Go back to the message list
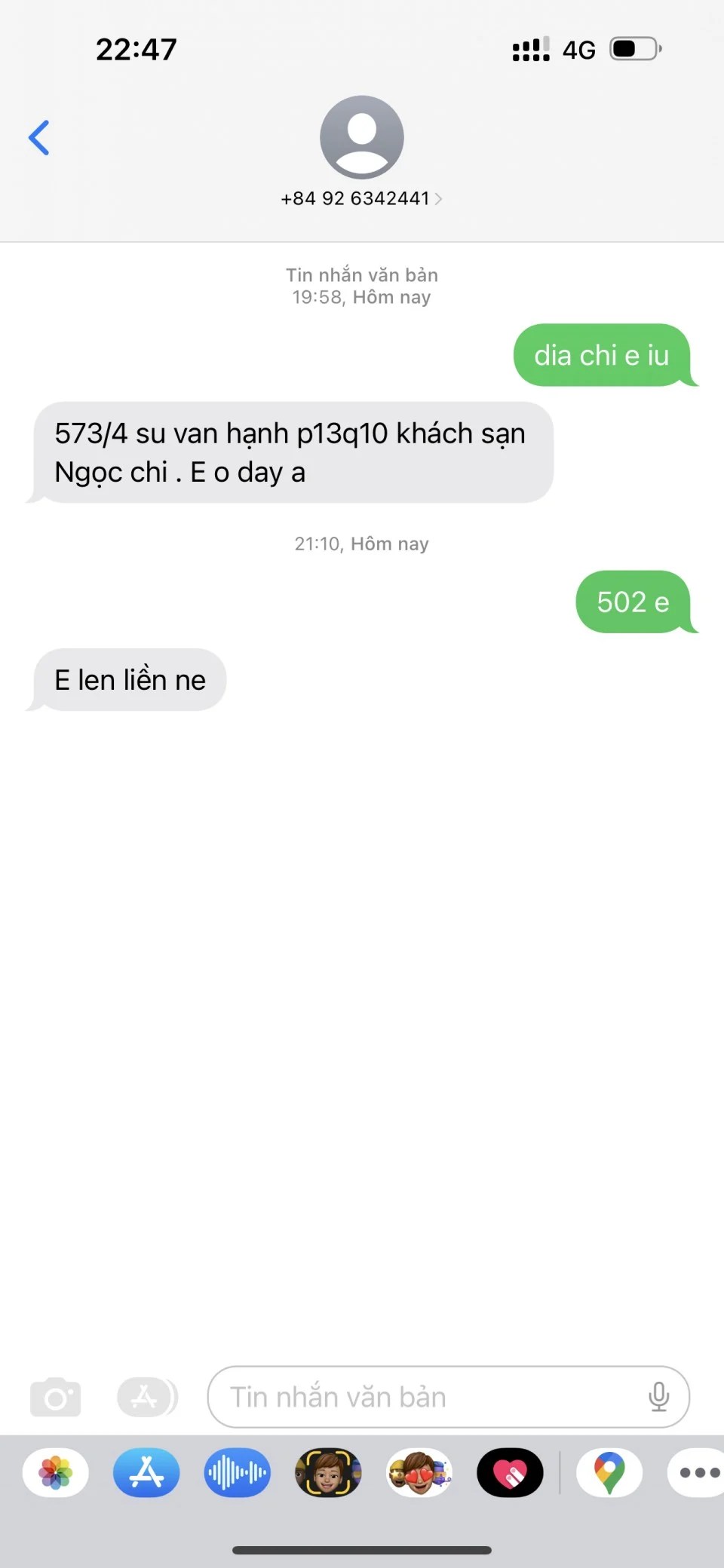 [x=39, y=138]
